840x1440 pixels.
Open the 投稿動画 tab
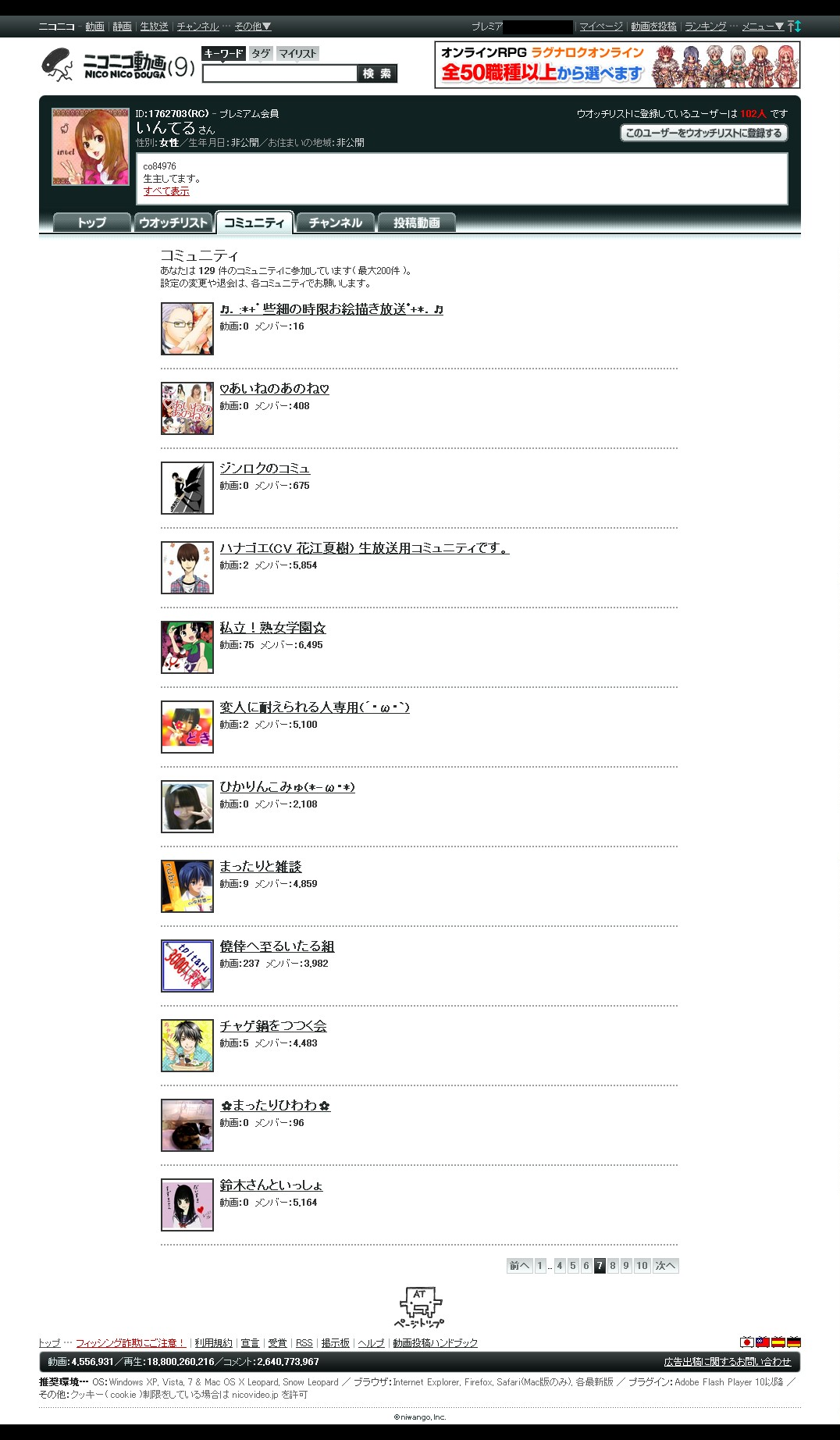[417, 223]
